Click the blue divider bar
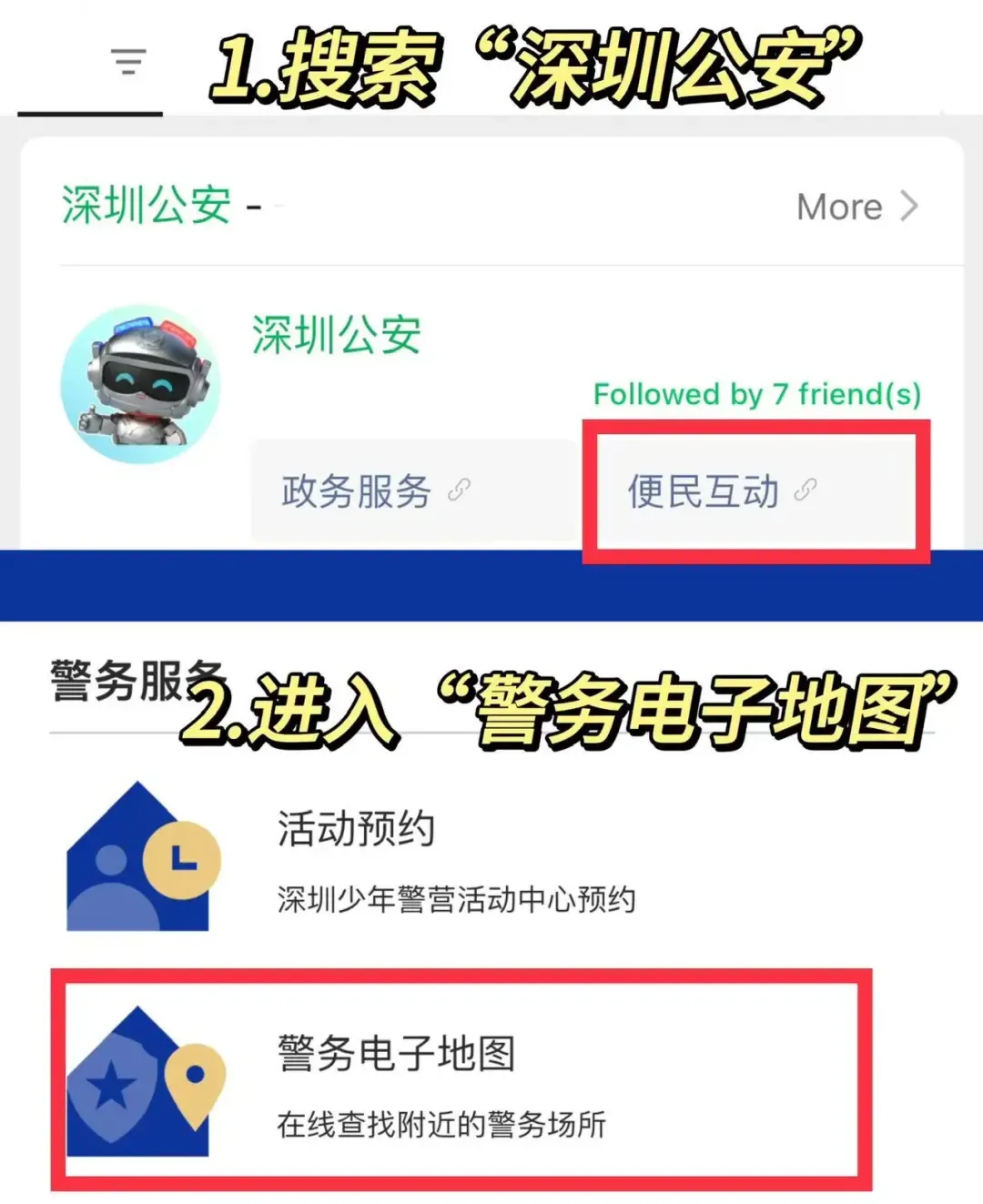Viewport: 983px width, 1204px height. click(491, 587)
